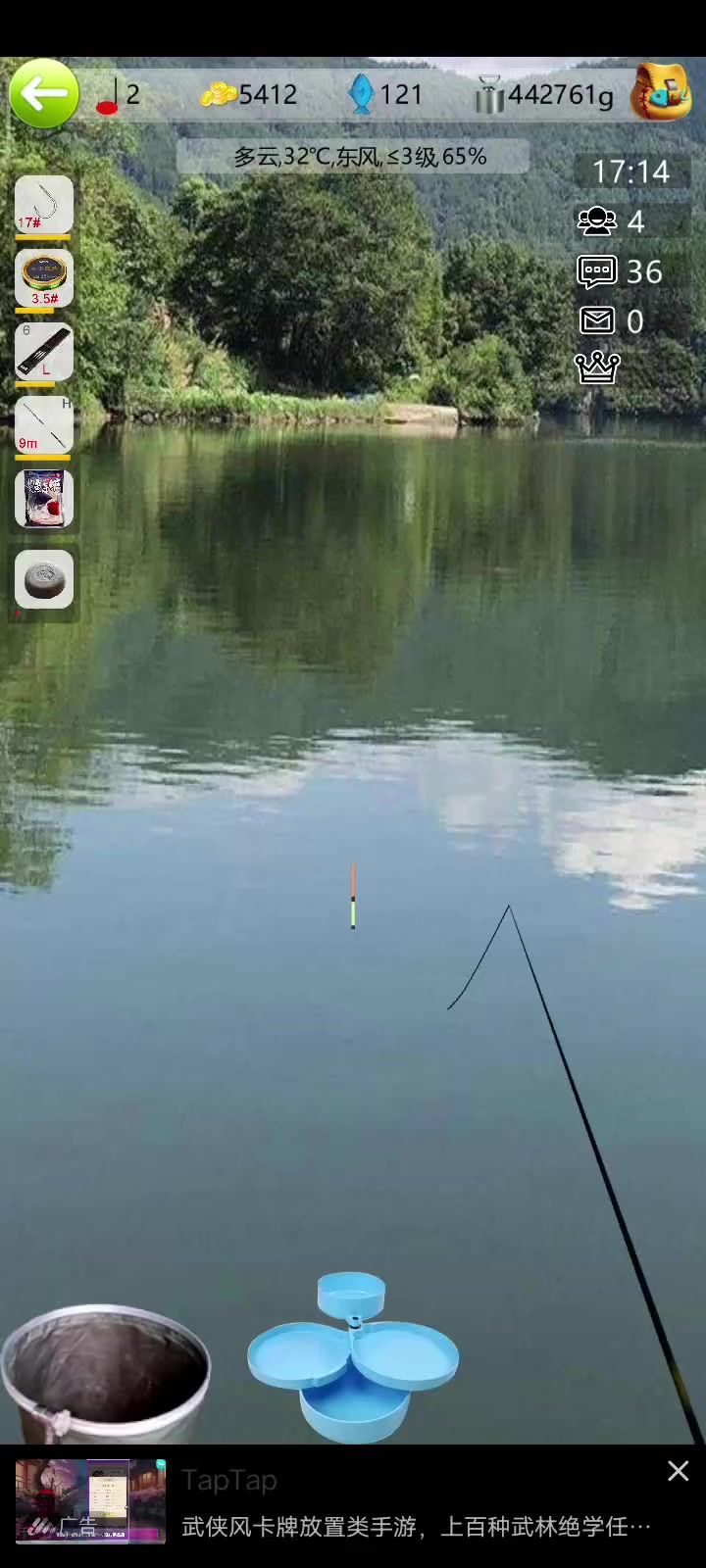This screenshot has width=706, height=1568.
Task: Open the 3.5# fishing line slot
Action: pos(44,278)
